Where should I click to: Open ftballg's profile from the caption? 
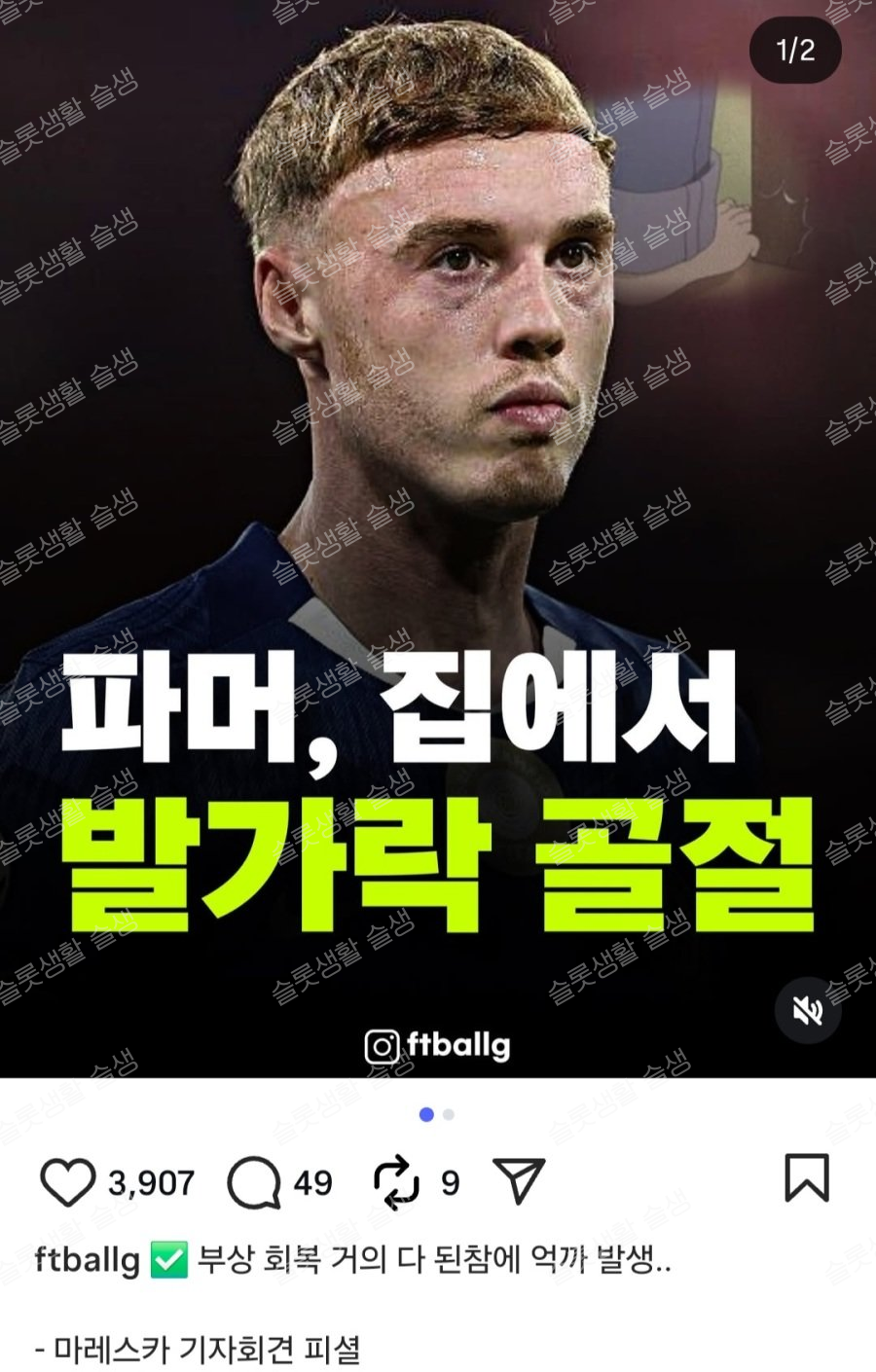(88, 1261)
